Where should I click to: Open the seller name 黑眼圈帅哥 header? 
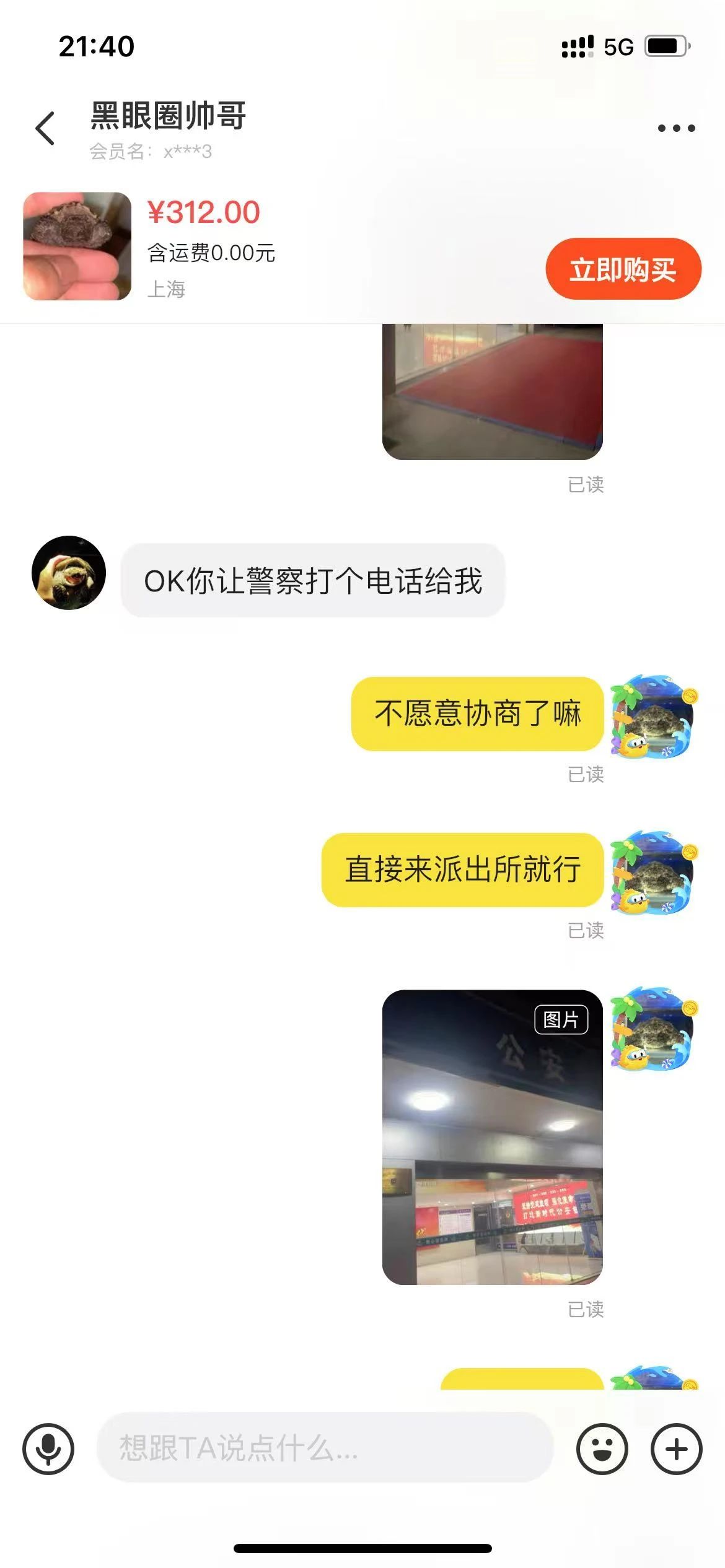pyautogui.click(x=167, y=118)
